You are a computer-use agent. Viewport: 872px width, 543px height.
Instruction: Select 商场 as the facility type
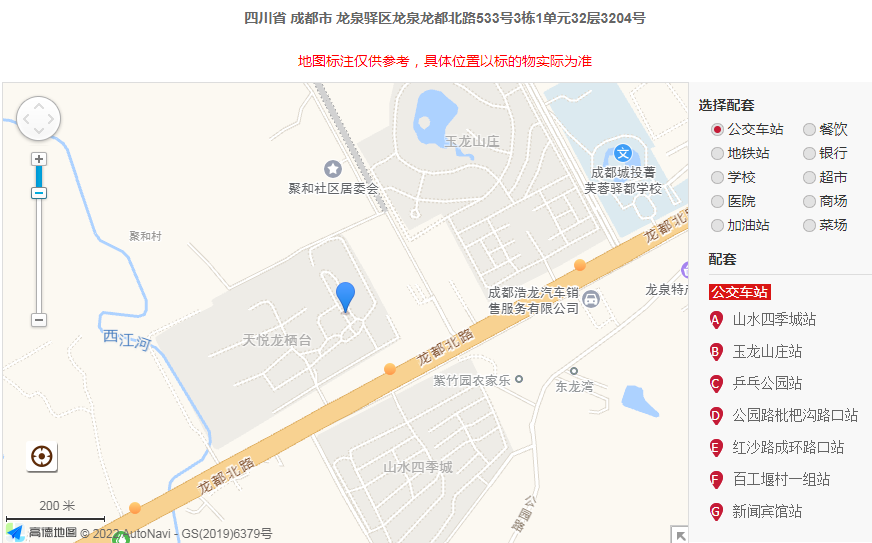tap(809, 202)
